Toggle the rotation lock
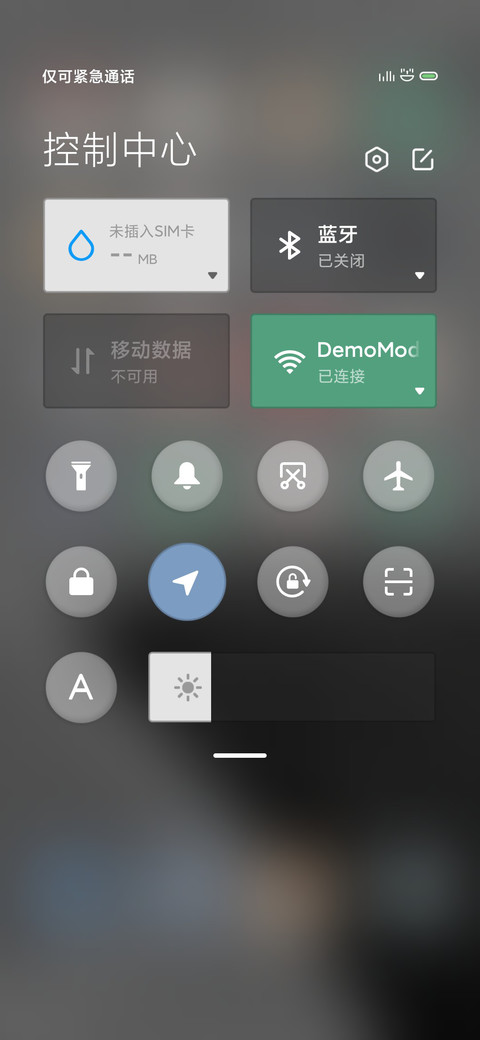480x1040 pixels. pos(292,582)
